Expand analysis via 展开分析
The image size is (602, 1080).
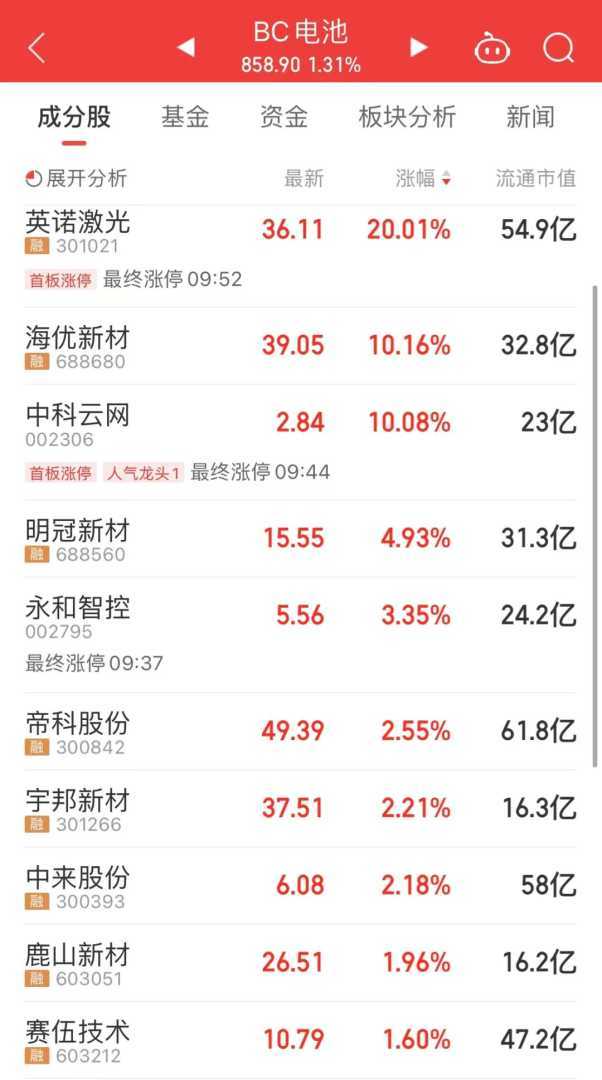(77, 179)
